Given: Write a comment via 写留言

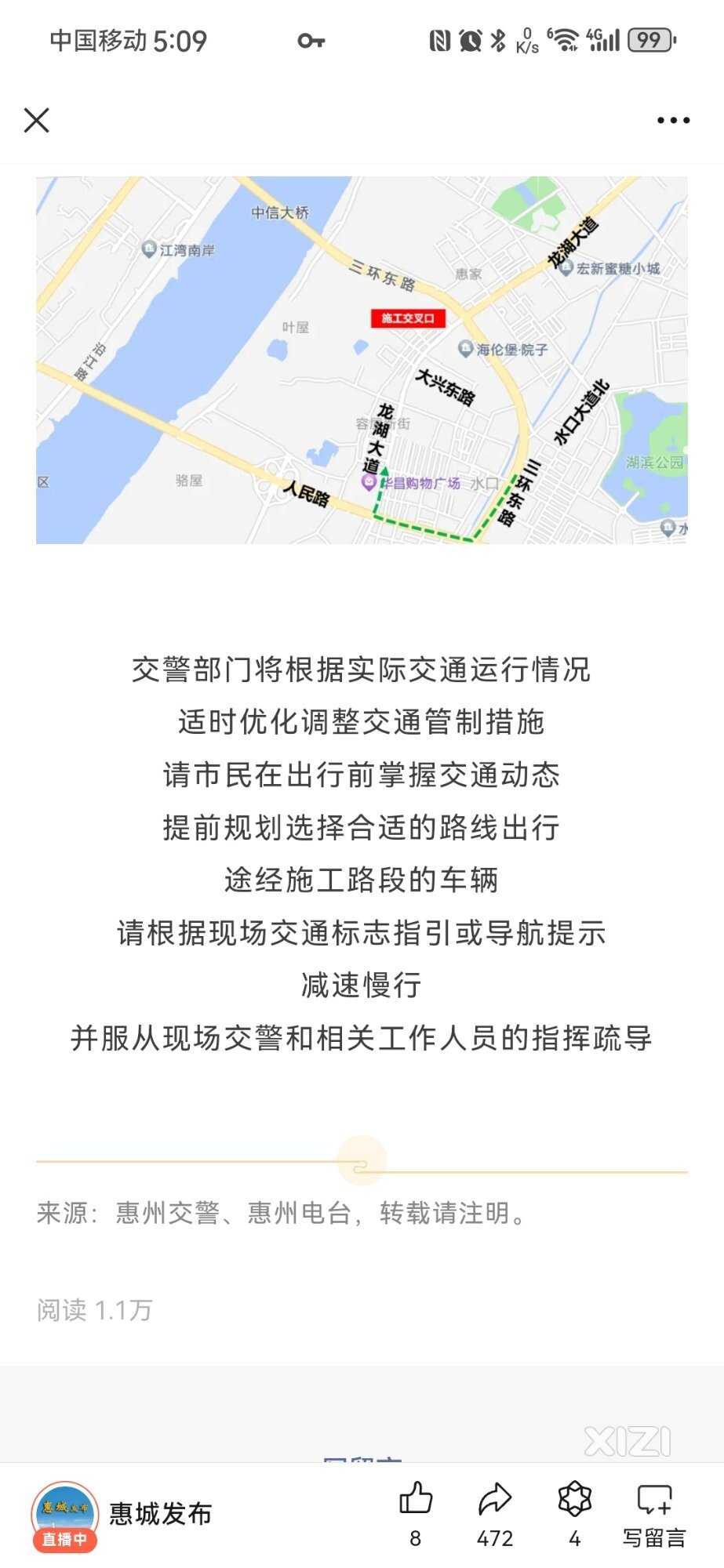Looking at the screenshot, I should click(654, 1514).
